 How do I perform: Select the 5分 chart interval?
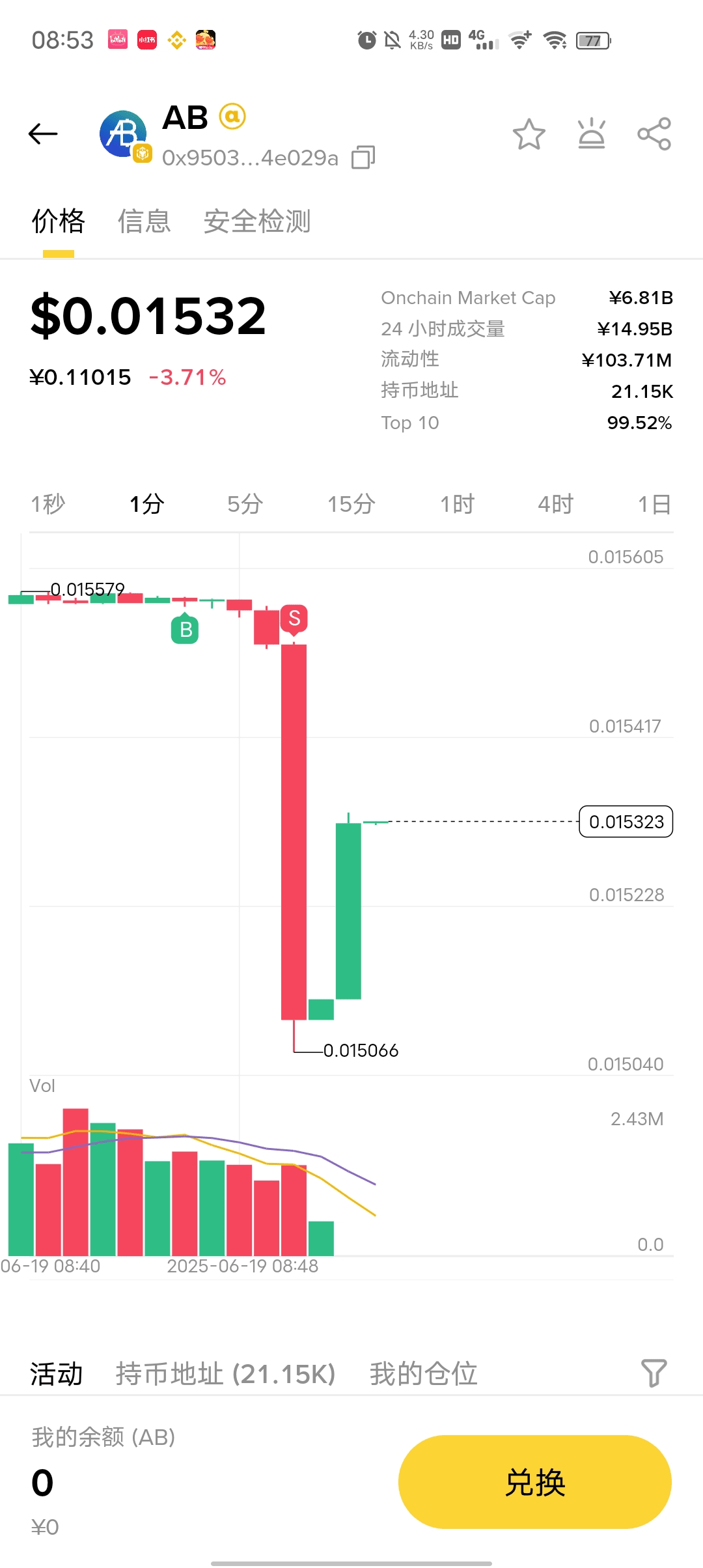click(x=245, y=504)
